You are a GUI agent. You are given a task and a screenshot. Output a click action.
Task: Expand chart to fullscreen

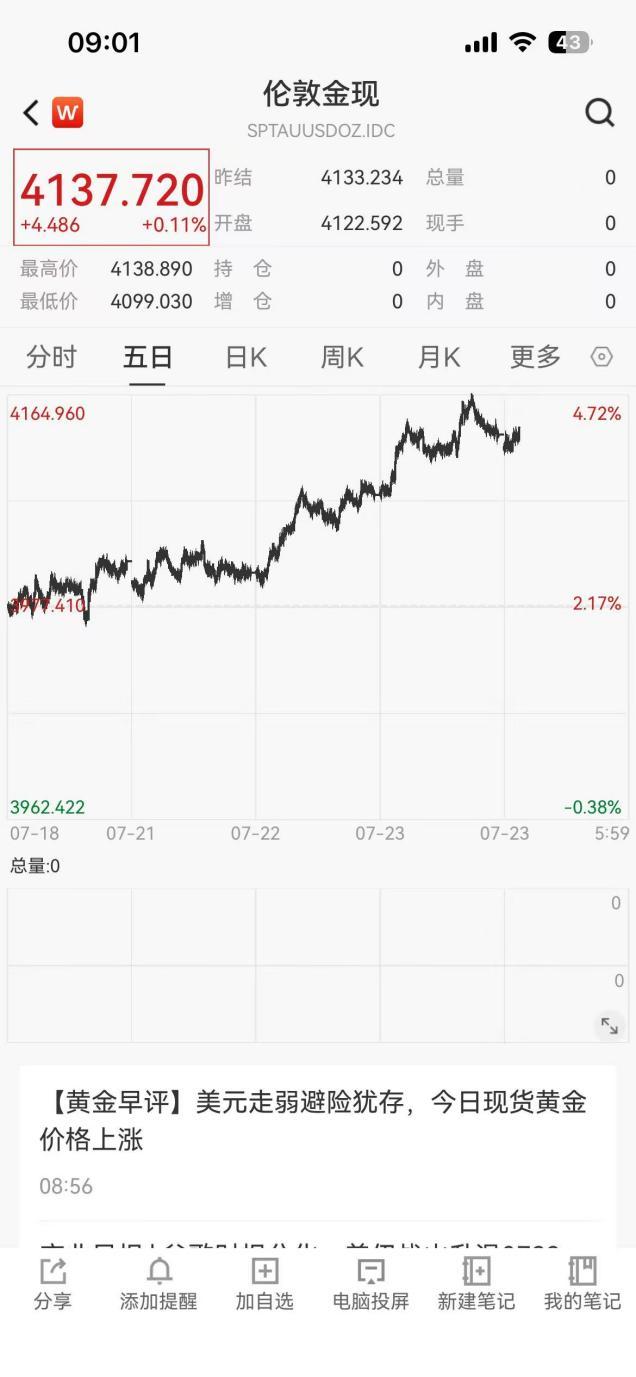[609, 1025]
